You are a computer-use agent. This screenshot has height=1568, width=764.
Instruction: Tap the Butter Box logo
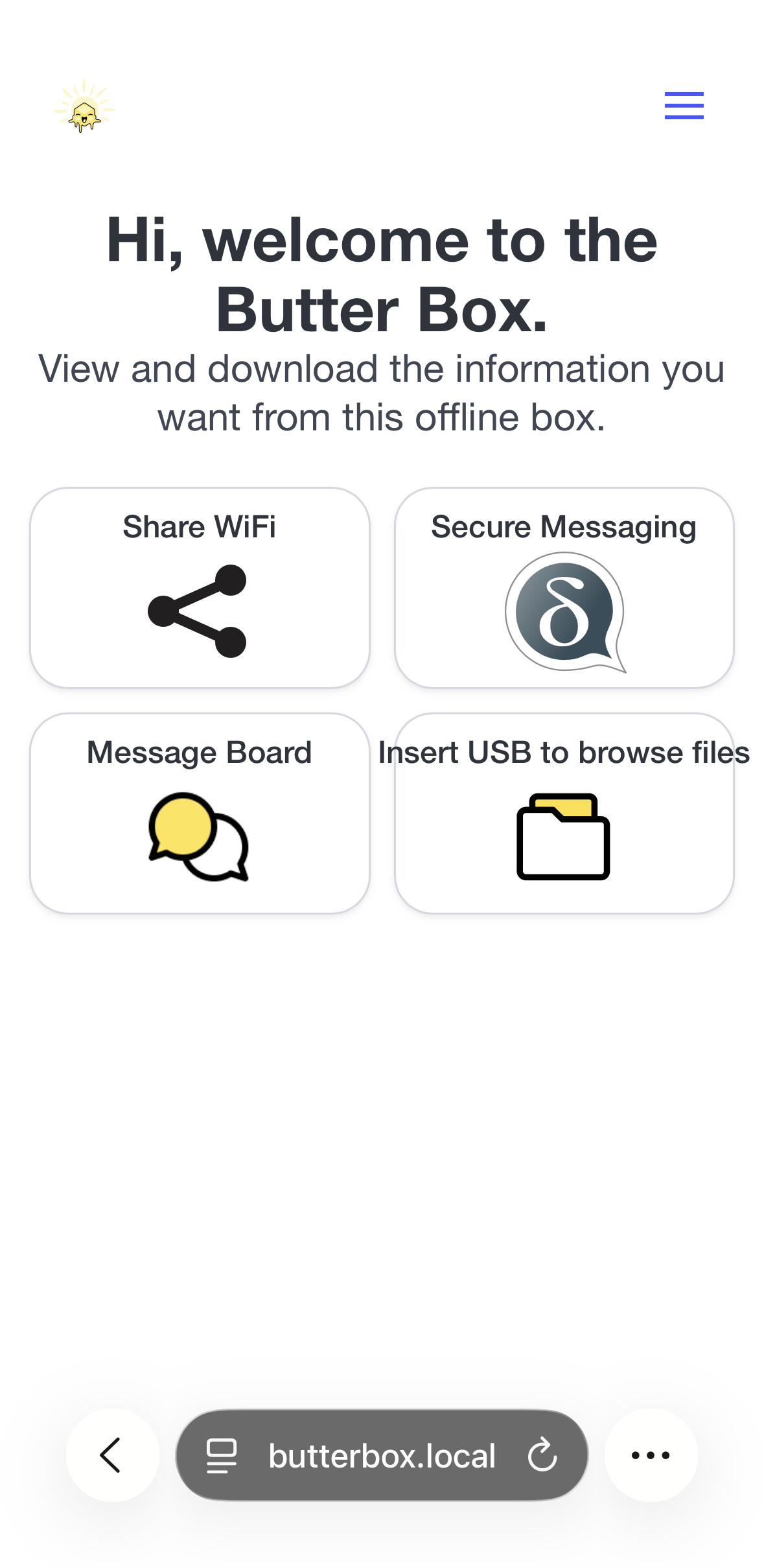[84, 108]
